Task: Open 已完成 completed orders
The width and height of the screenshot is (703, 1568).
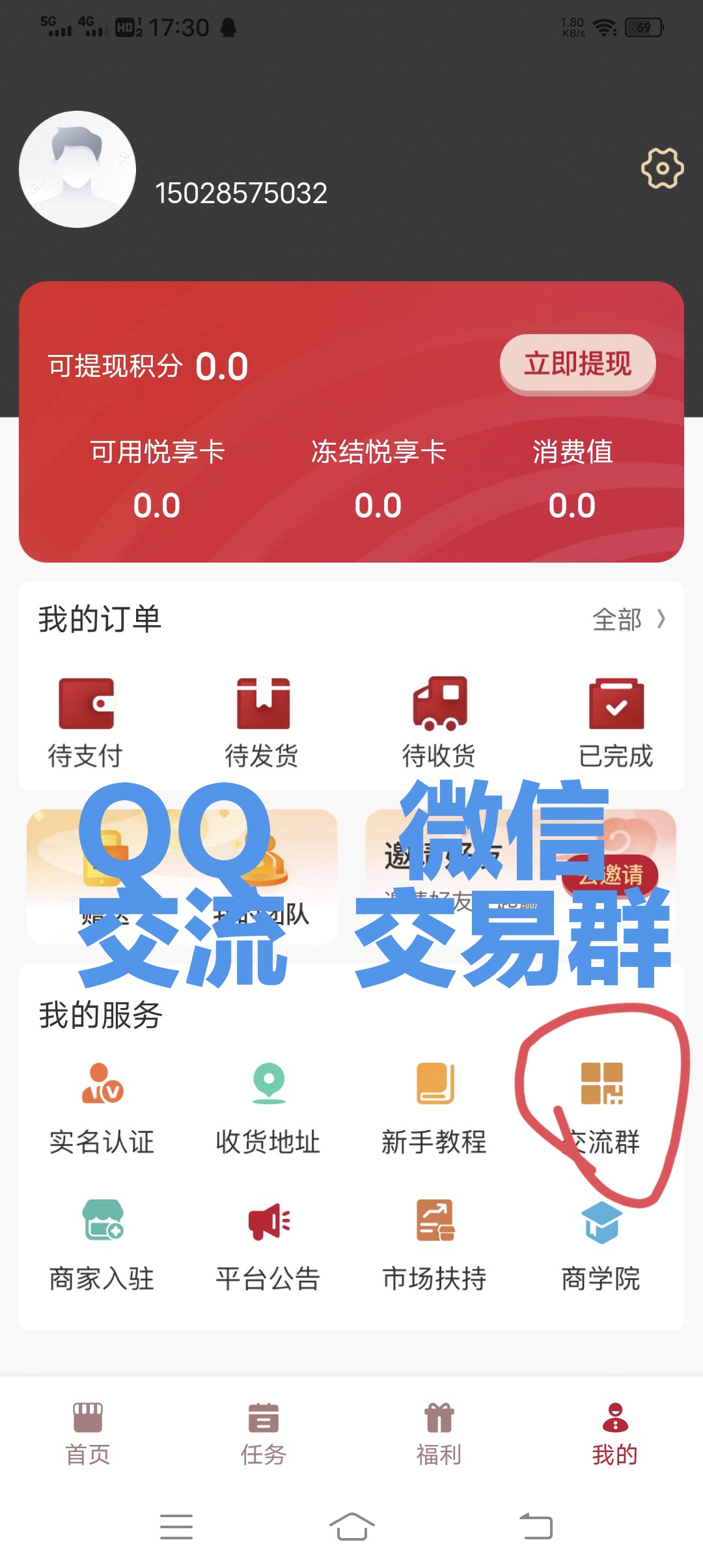Action: point(616,722)
